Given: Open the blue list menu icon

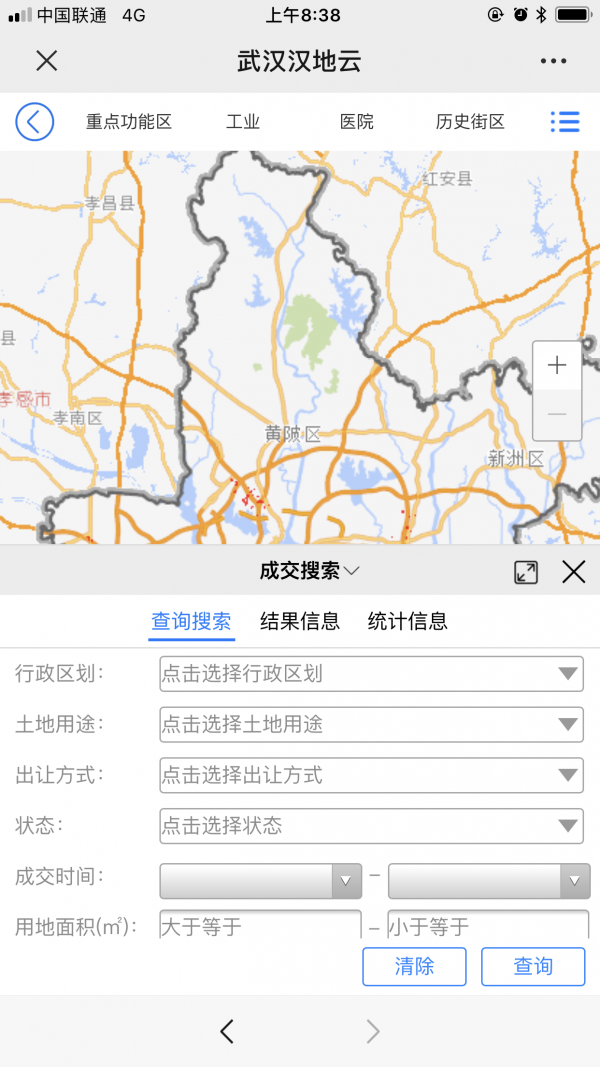Looking at the screenshot, I should pos(564,122).
